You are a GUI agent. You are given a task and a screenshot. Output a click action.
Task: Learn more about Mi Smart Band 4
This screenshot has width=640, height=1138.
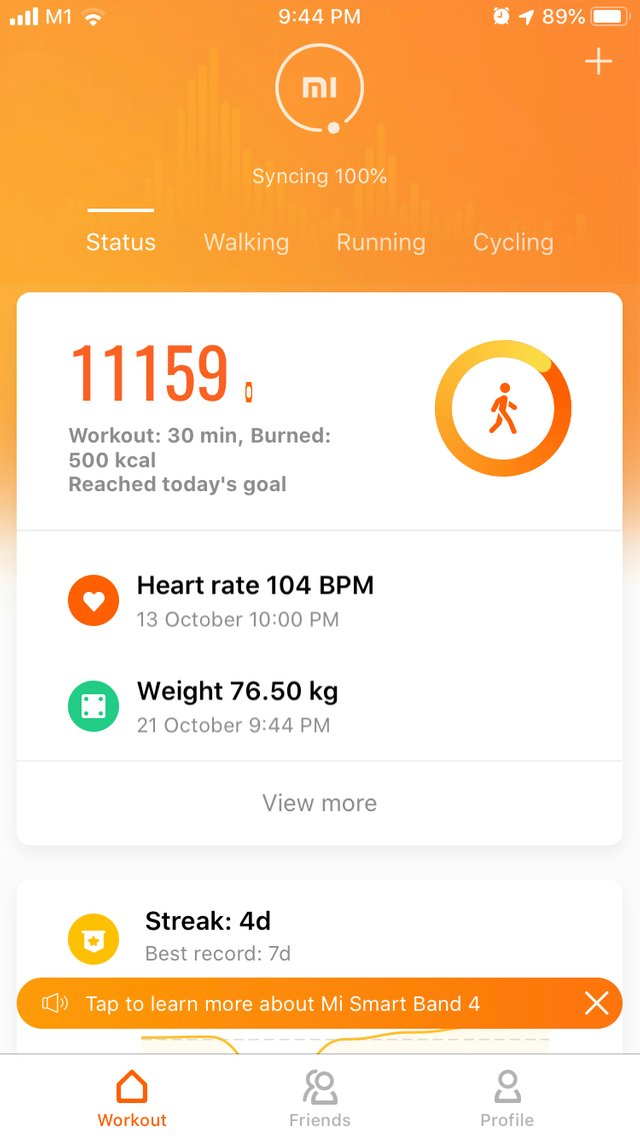pyautogui.click(x=283, y=1004)
